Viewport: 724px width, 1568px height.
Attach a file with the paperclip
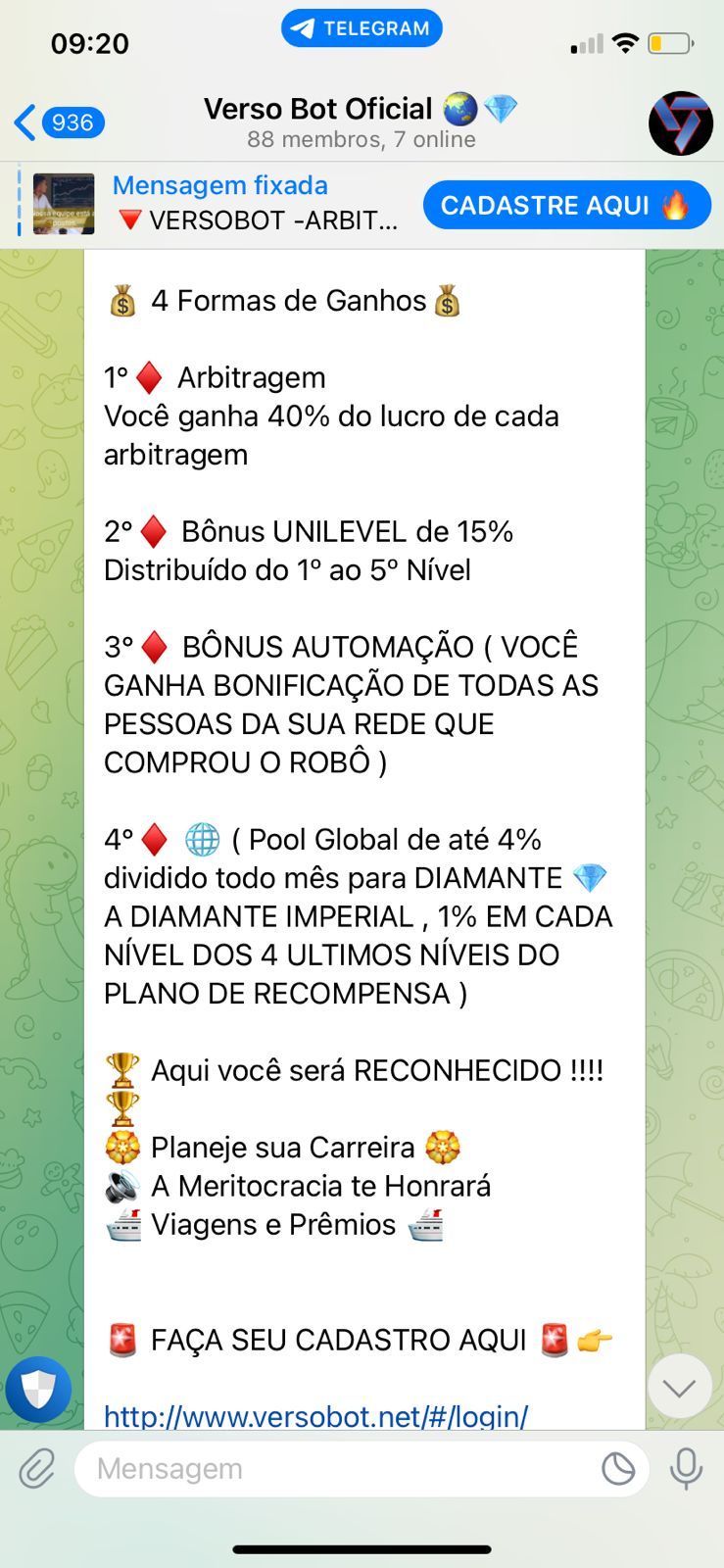coord(37,1468)
